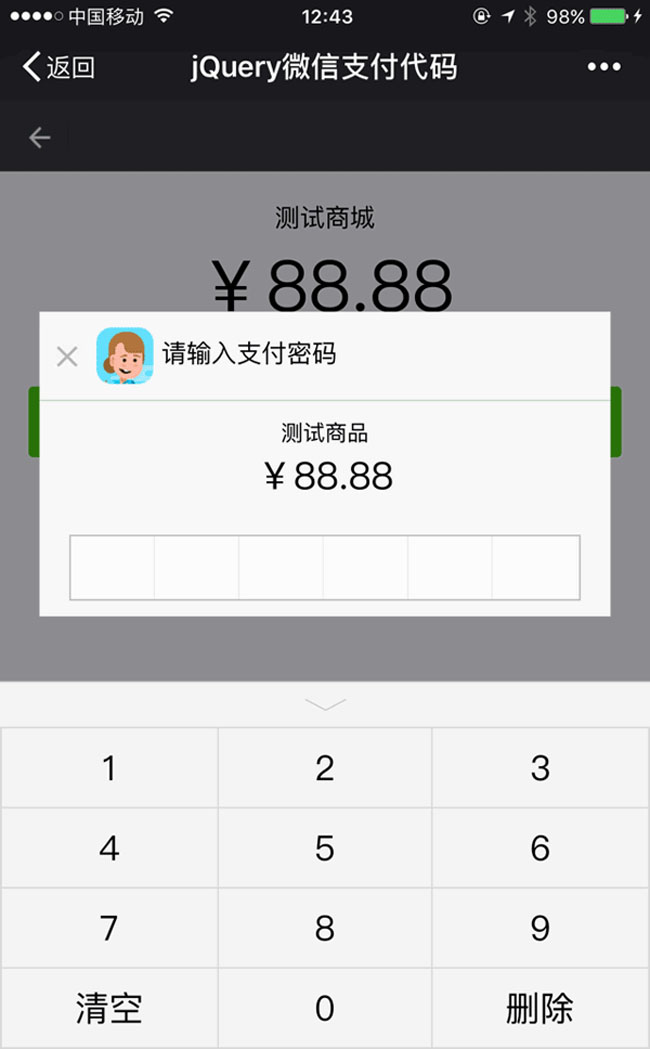The image size is (650, 1049).
Task: Enter digit 9 on the keypad
Action: point(540,928)
